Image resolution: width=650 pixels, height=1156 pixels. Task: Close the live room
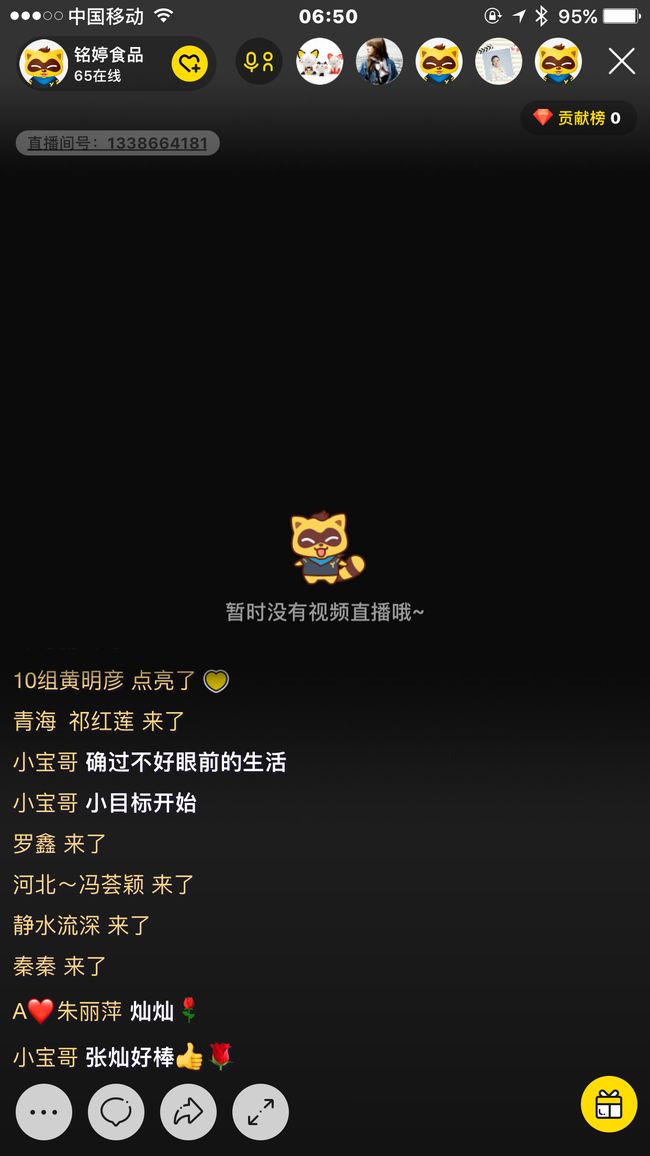coord(621,62)
